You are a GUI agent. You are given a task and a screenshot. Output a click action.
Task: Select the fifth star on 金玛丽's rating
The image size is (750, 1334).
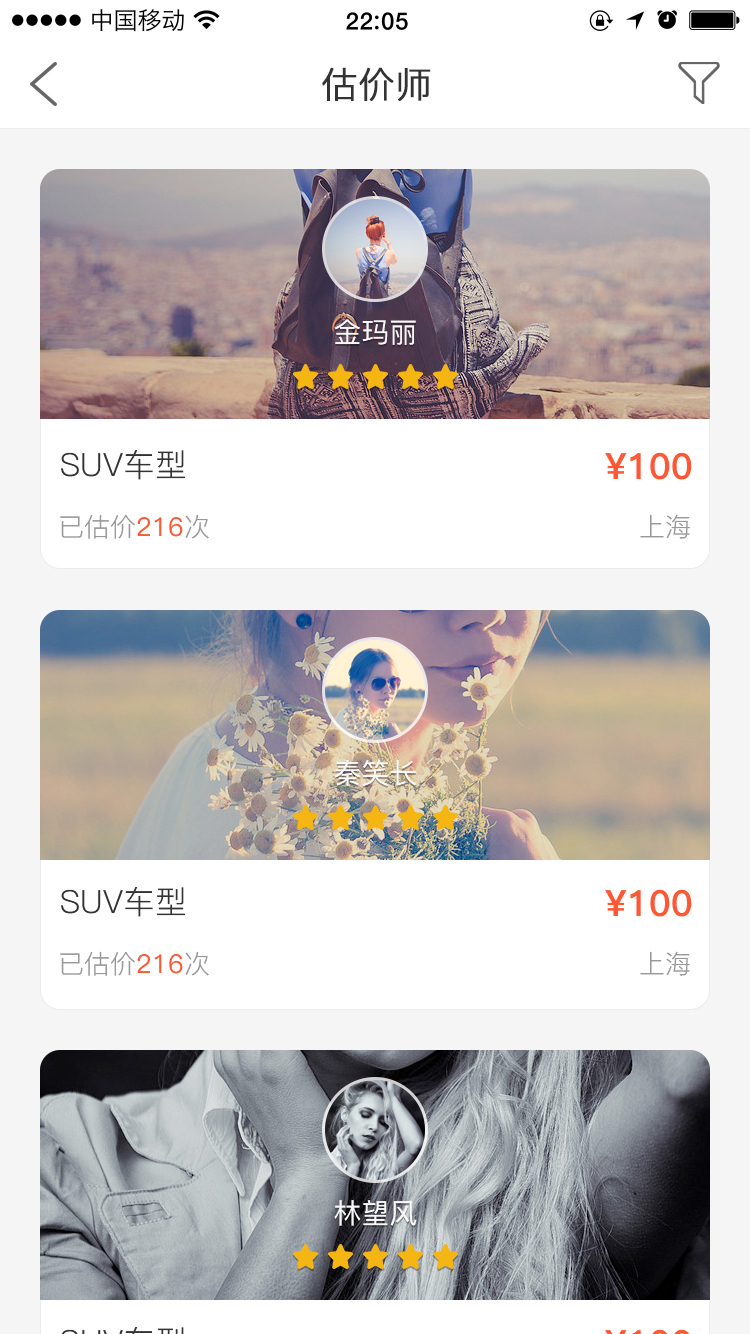(445, 377)
